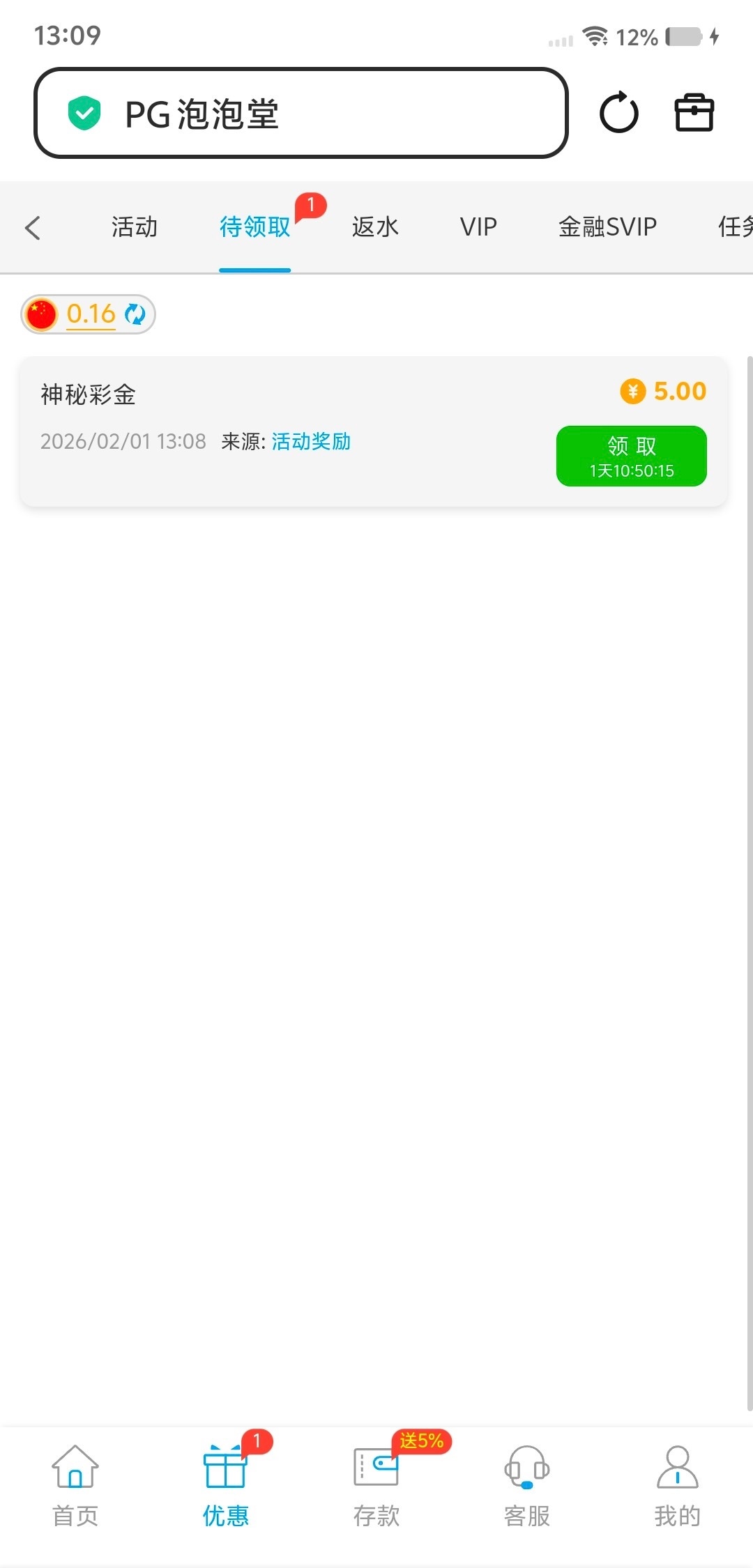Go to 首页 in the bottom bar
Viewport: 753px width, 1568px height.
tap(75, 1484)
